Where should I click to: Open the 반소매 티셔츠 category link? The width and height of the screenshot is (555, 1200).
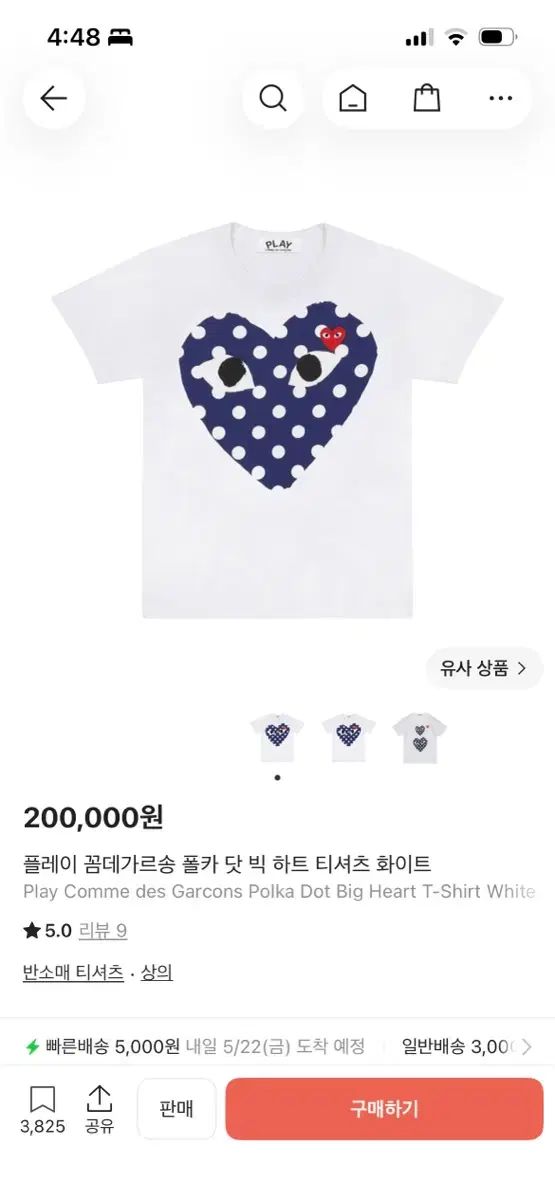pos(73,972)
